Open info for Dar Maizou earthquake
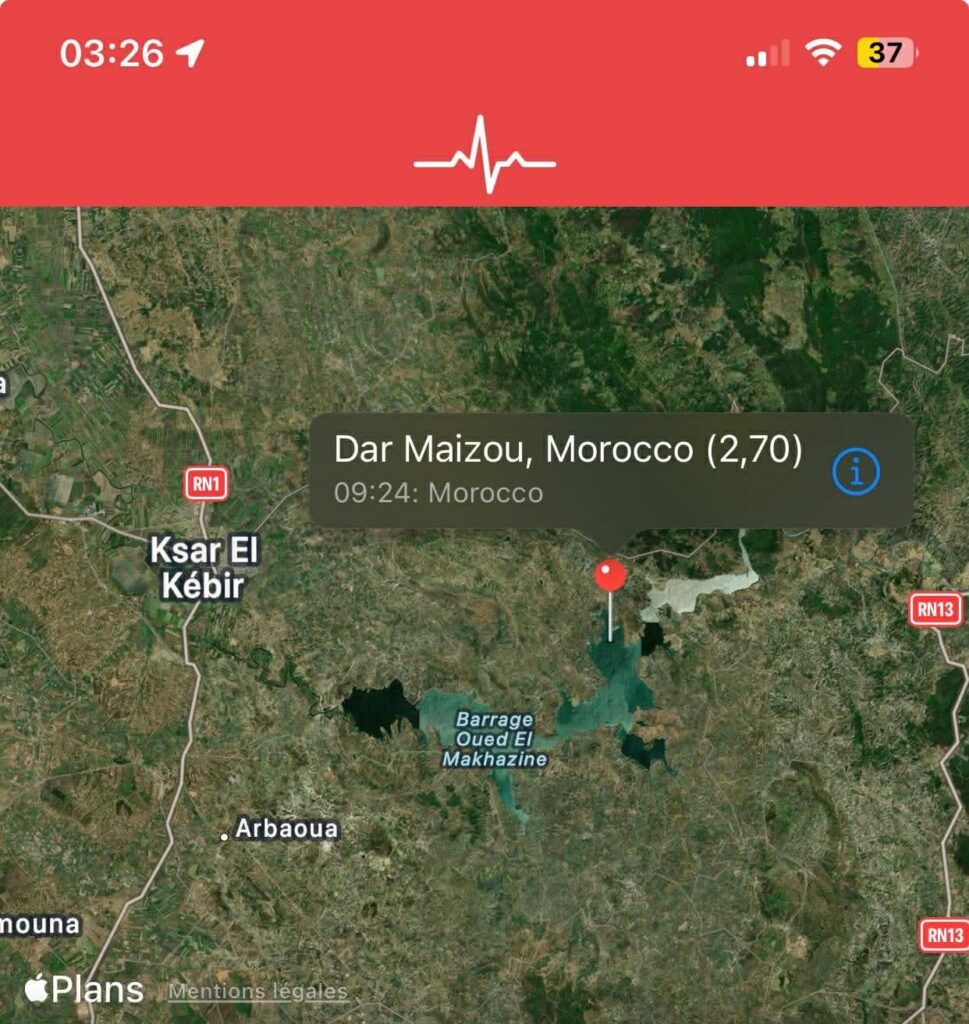 [856, 469]
